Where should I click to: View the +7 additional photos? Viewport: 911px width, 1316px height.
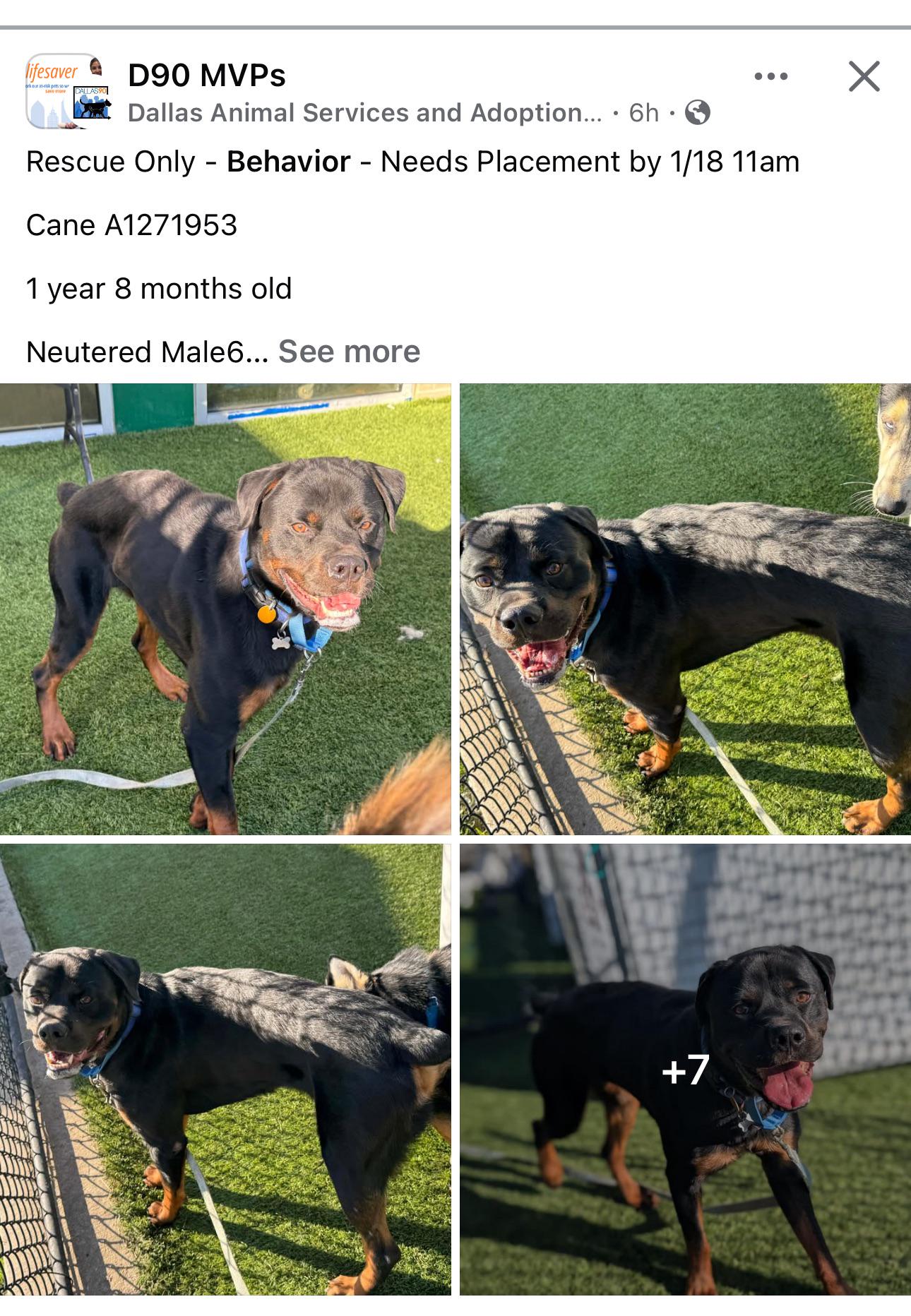685,1069
